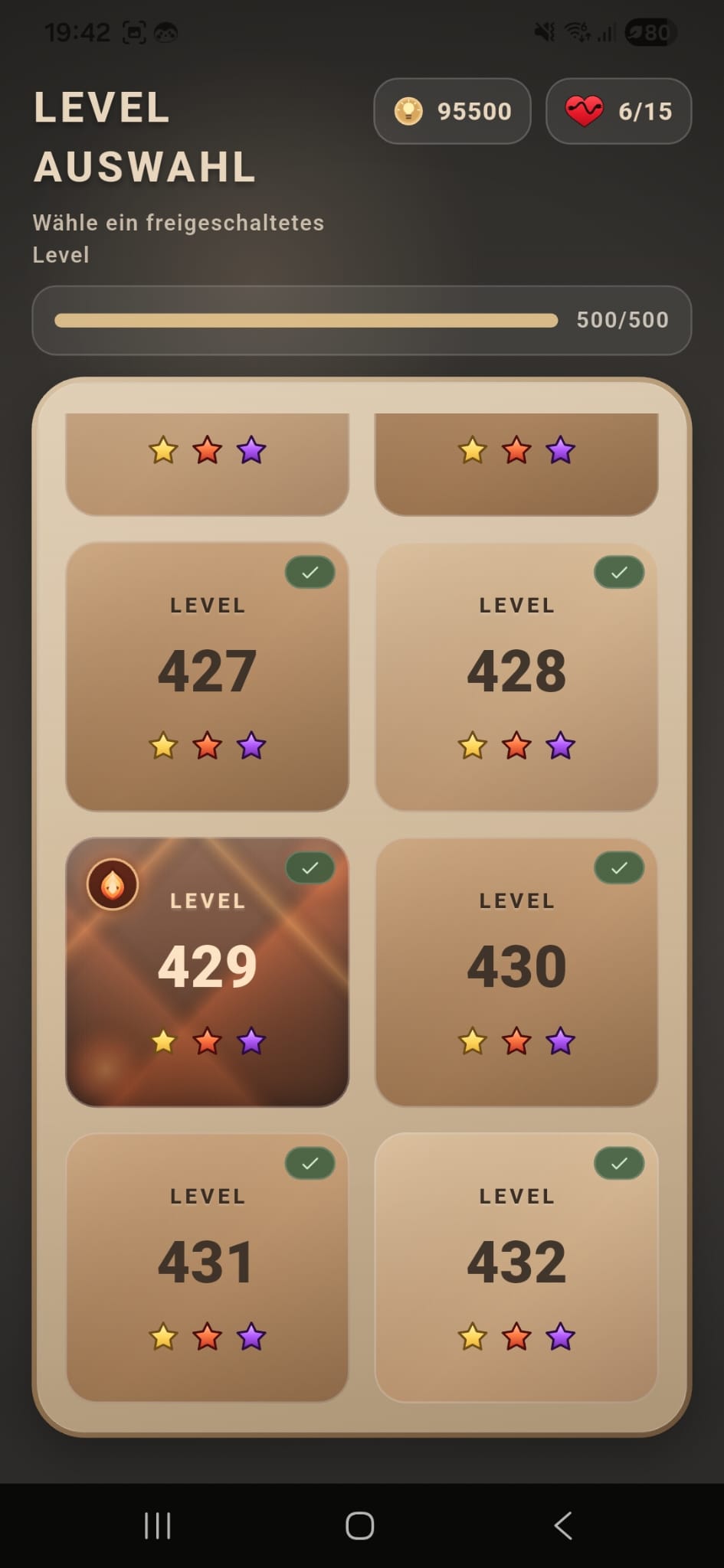
Task: Open Level 432 card
Action: [x=516, y=1267]
